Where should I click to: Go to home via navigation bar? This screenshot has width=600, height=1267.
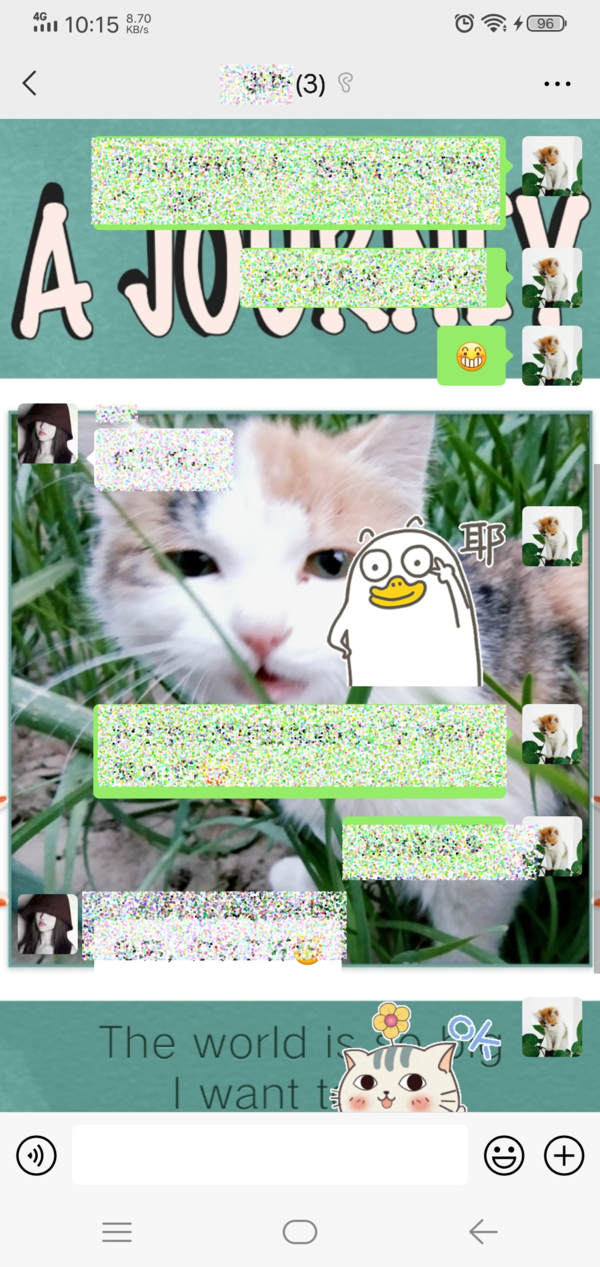pos(300,1232)
